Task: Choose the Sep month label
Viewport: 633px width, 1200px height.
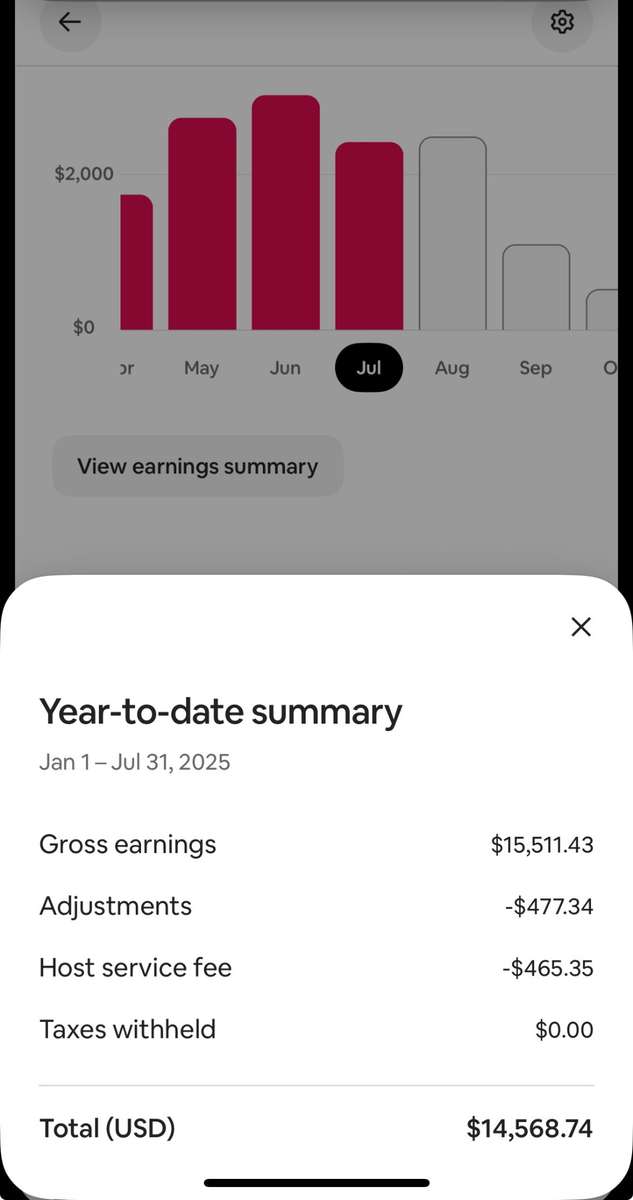Action: coord(535,368)
